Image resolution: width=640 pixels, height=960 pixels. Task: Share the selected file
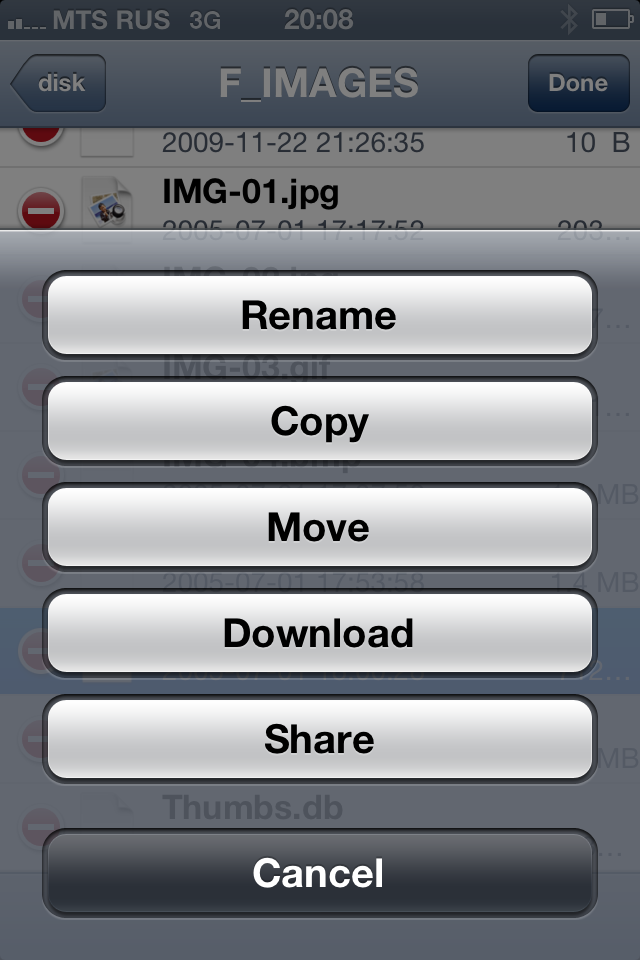click(319, 739)
